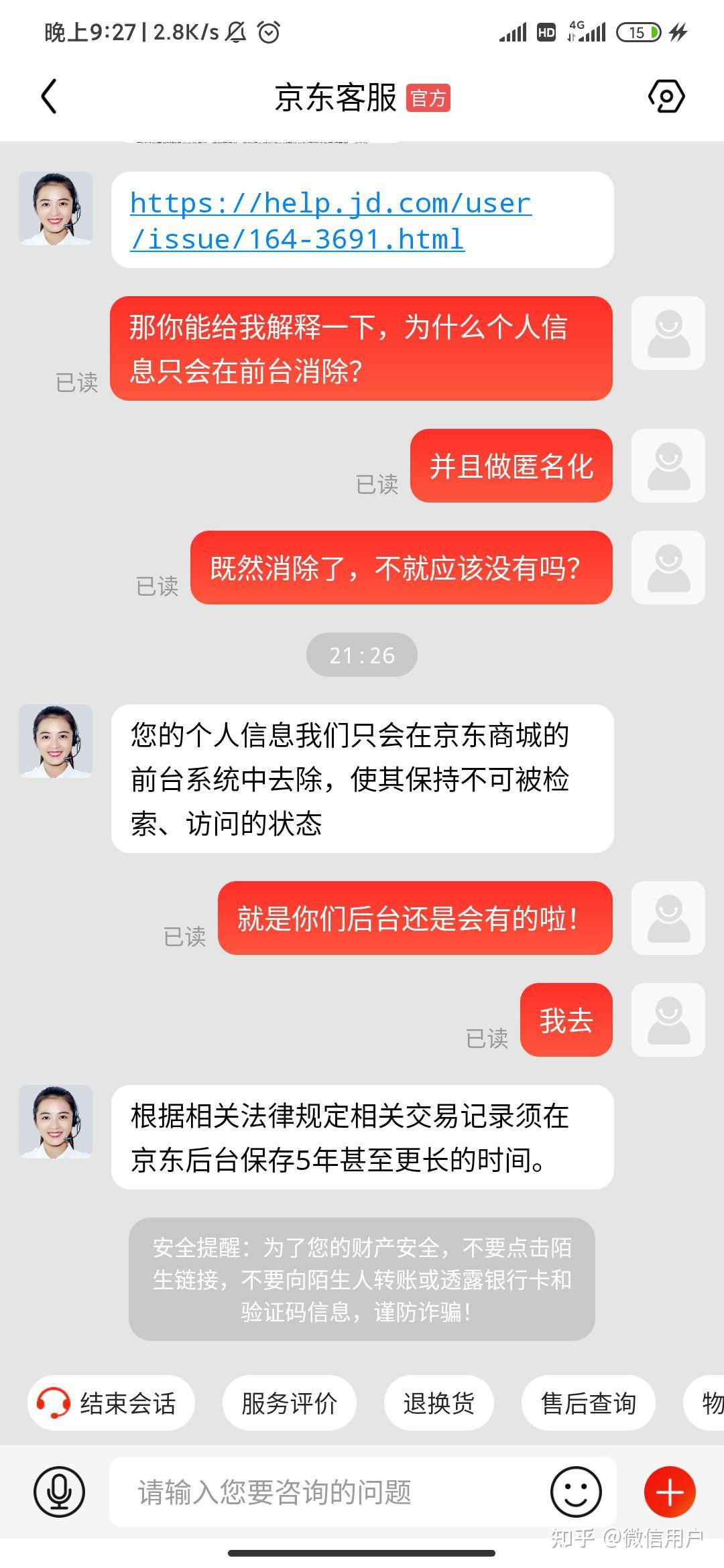The height and width of the screenshot is (1568, 724).
Task: Open the emoji picker
Action: [x=576, y=1492]
